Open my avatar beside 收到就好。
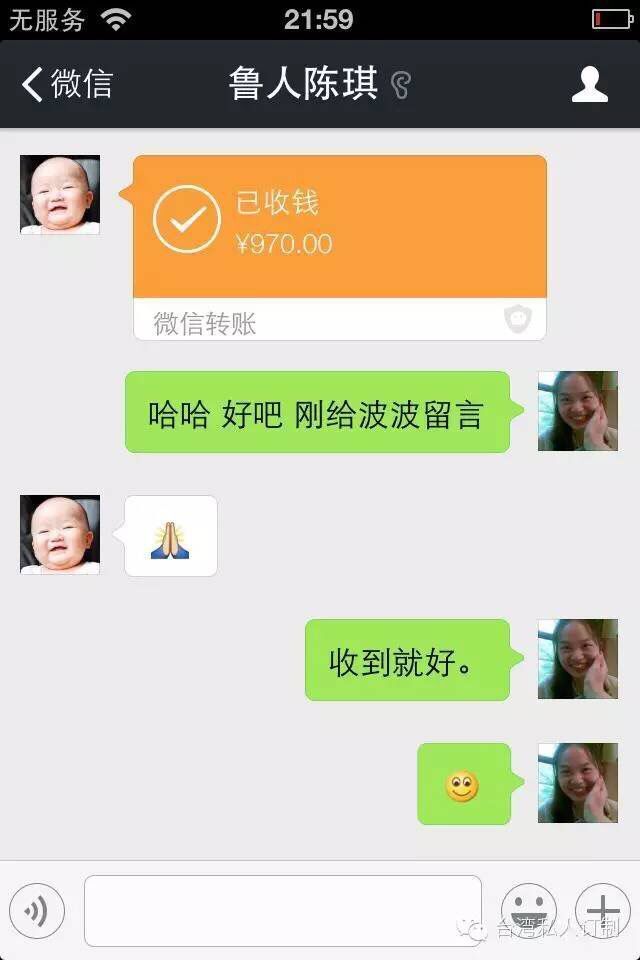Image resolution: width=640 pixels, height=960 pixels. tap(578, 659)
